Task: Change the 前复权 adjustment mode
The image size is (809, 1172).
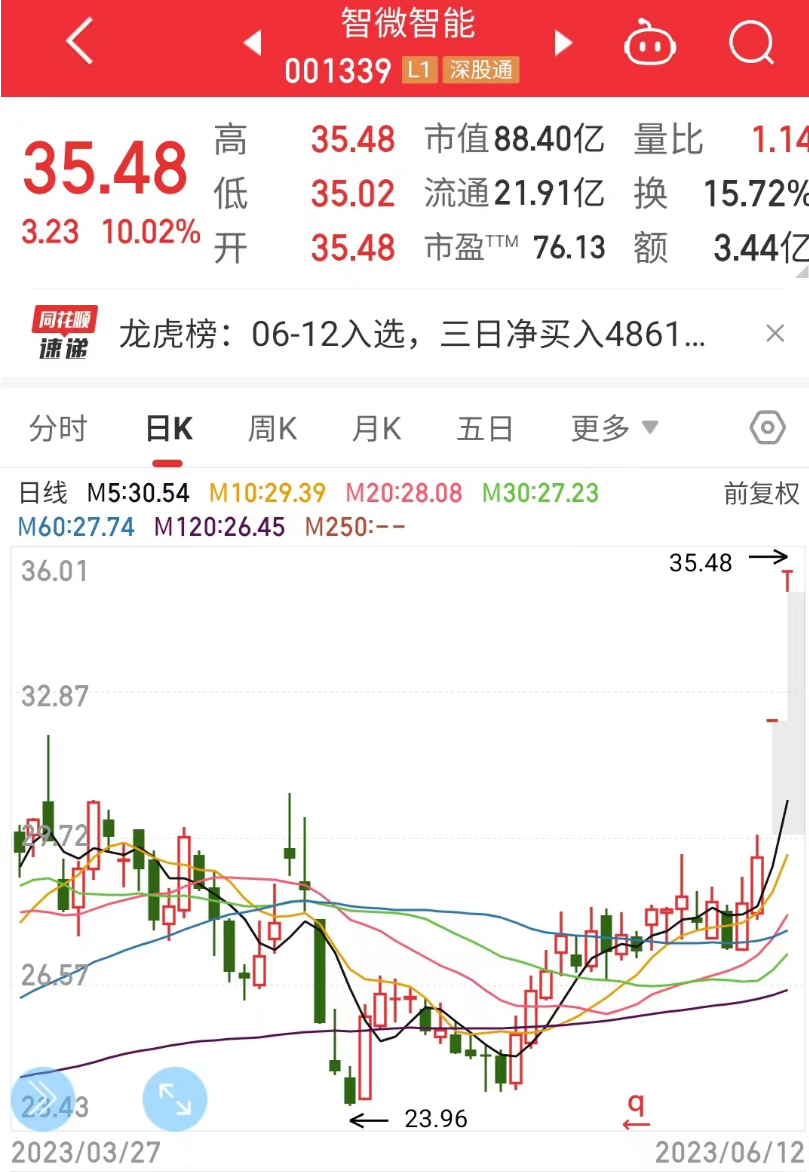Action: (762, 493)
